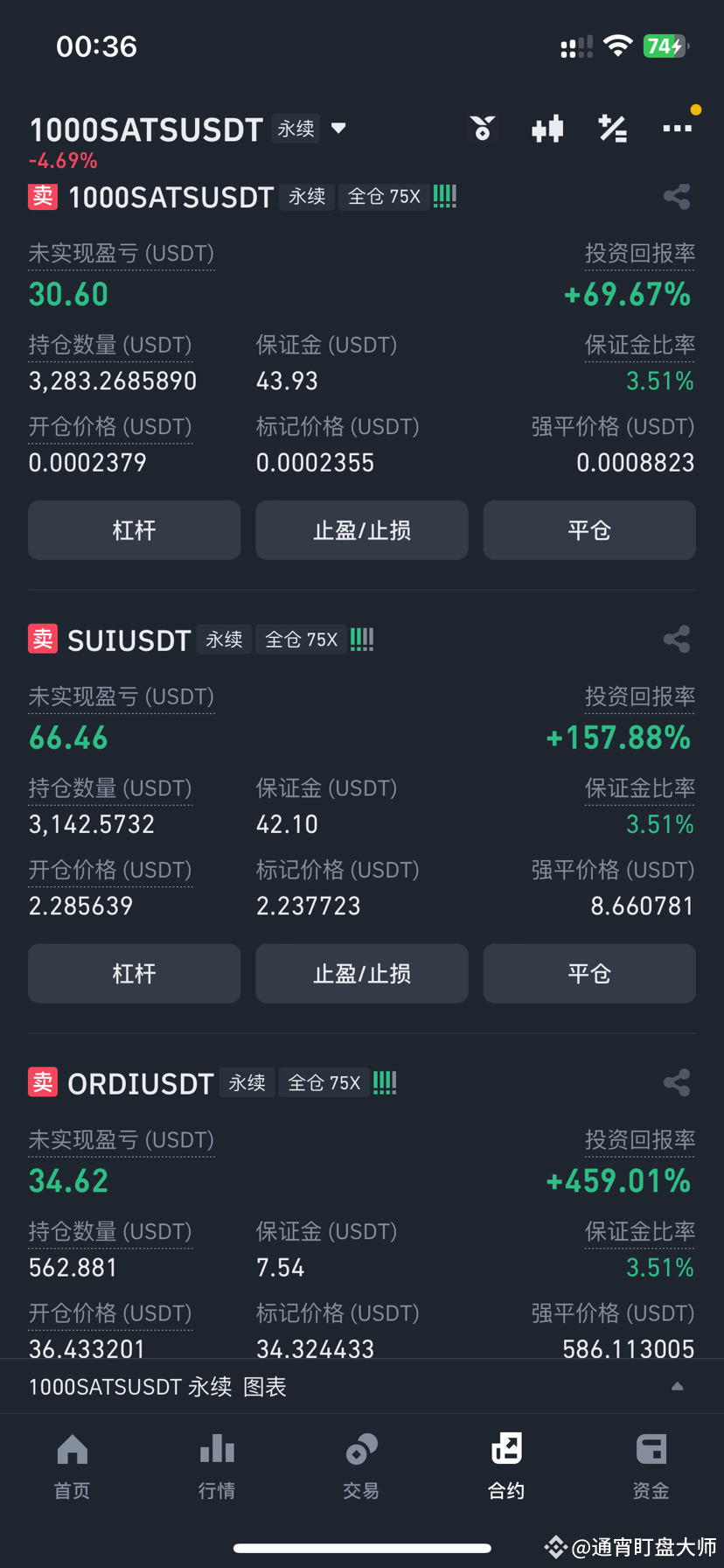Screen dimensions: 724x1568
Task: Tap the 卖 sell badge on ORDIUSDT position
Action: [x=42, y=1081]
